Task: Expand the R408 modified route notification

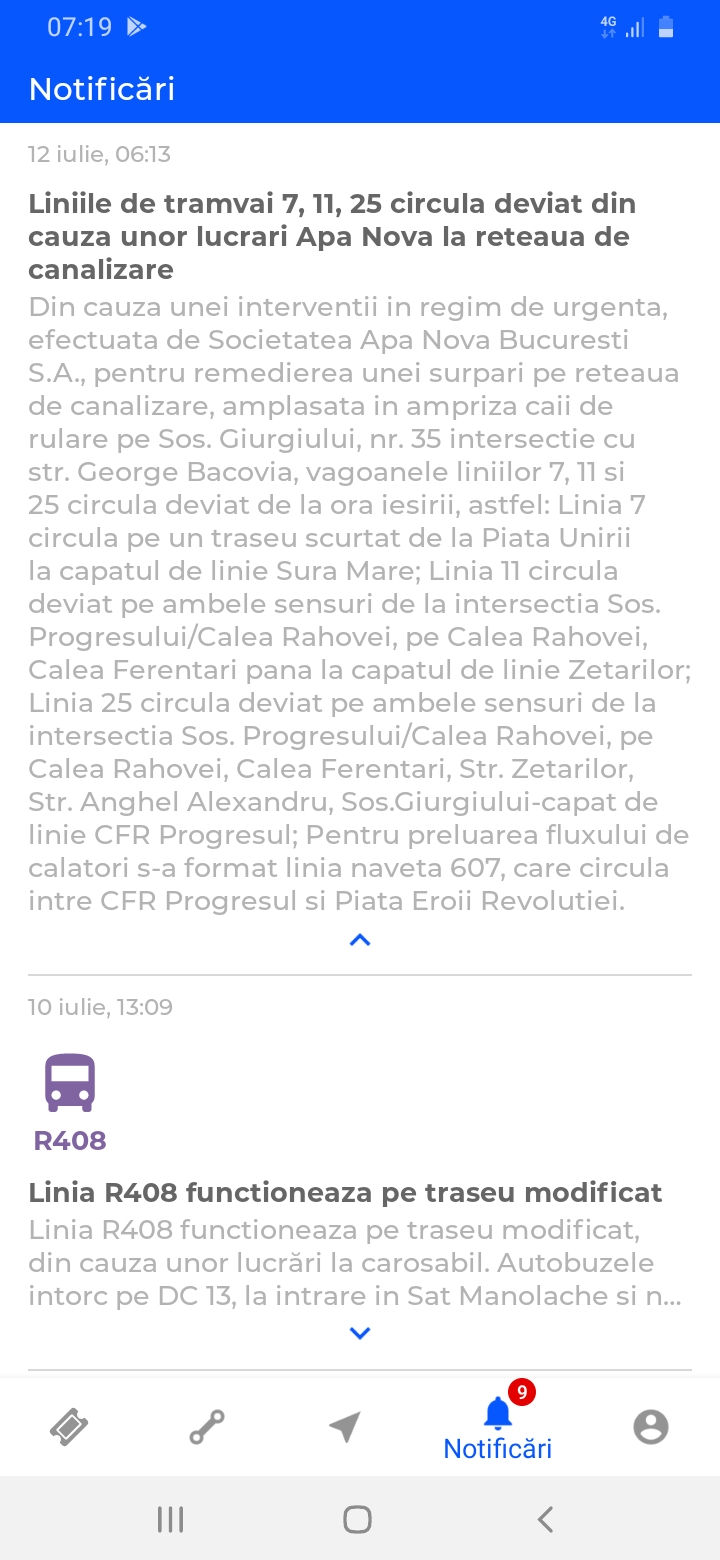Action: point(360,1333)
